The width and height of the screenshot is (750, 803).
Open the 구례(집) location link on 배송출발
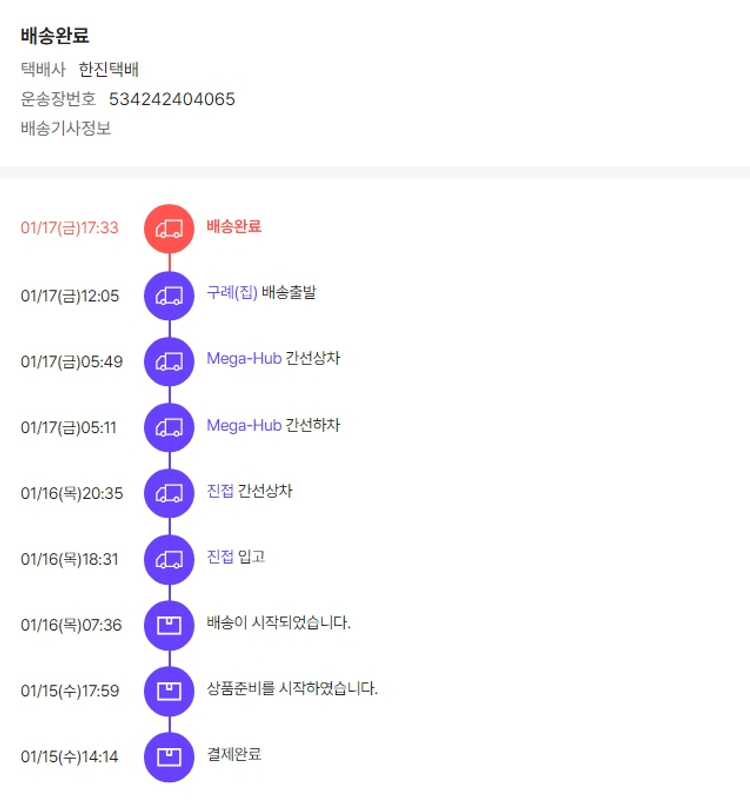pos(232,293)
